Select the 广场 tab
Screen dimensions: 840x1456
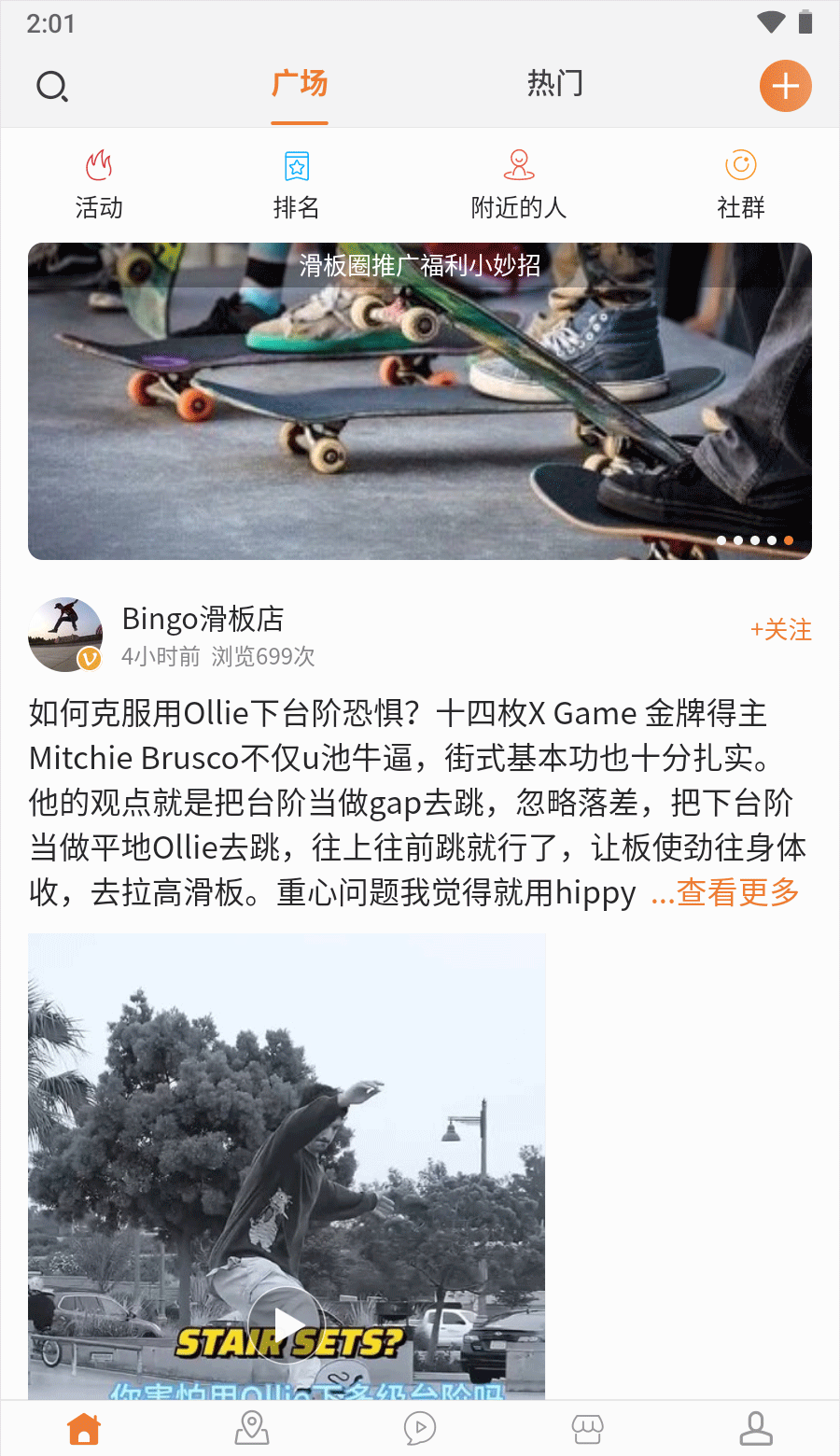click(300, 84)
